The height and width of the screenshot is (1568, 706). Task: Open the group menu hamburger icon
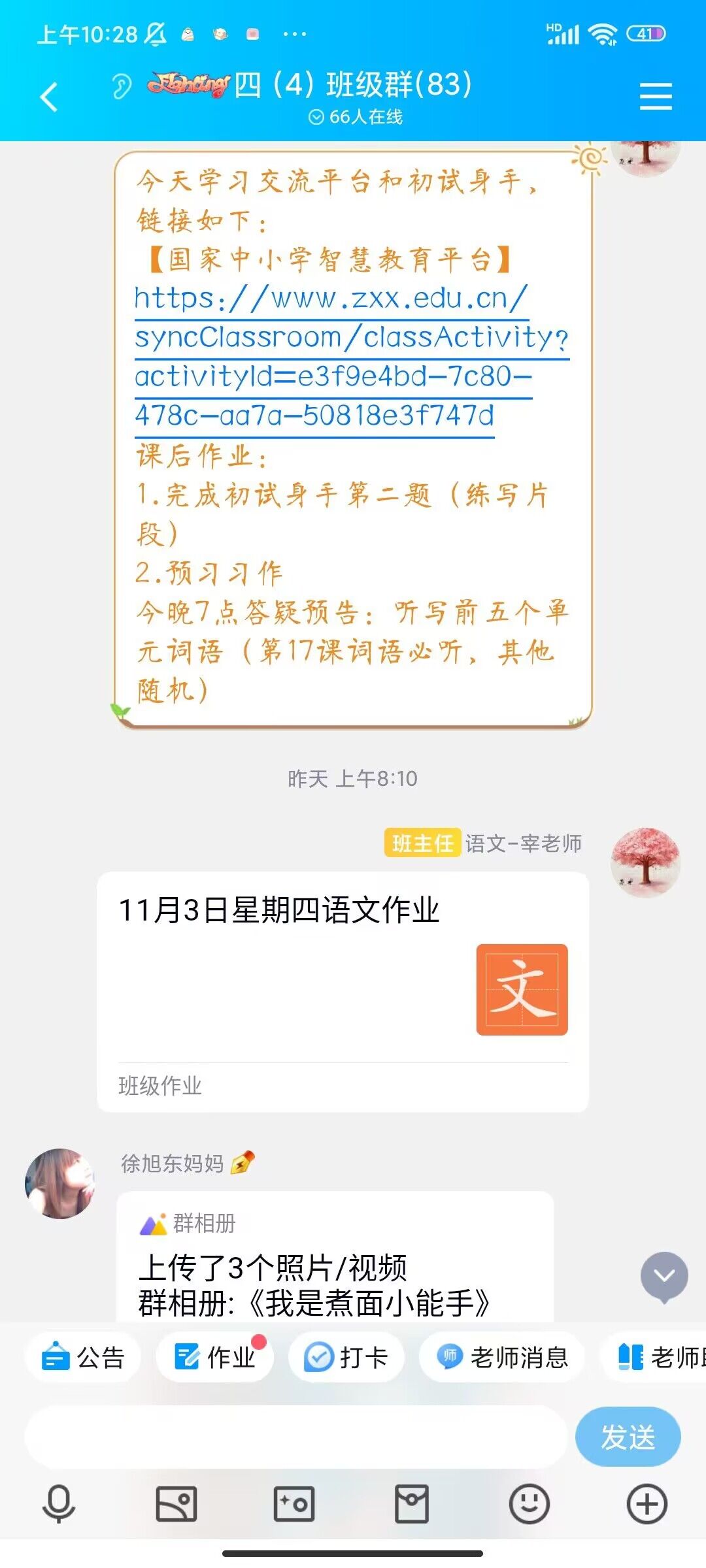[x=655, y=97]
